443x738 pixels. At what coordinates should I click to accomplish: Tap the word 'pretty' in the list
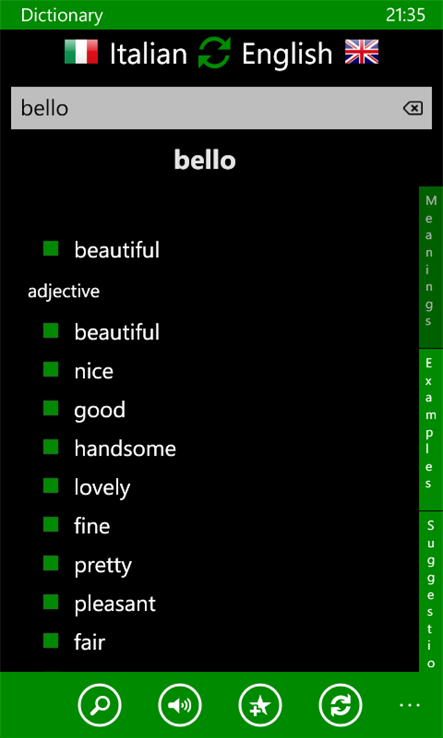pyautogui.click(x=103, y=565)
